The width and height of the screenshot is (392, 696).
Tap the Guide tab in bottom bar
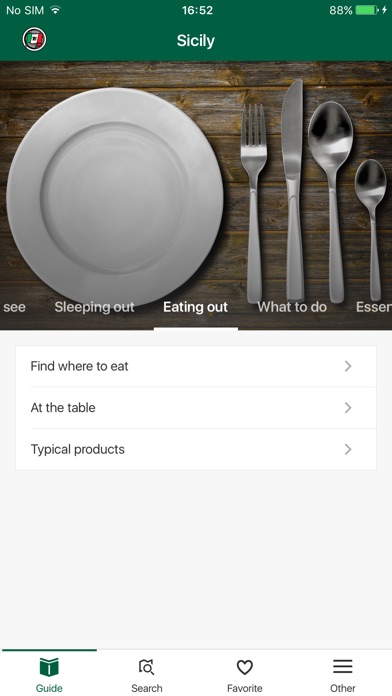point(49,675)
